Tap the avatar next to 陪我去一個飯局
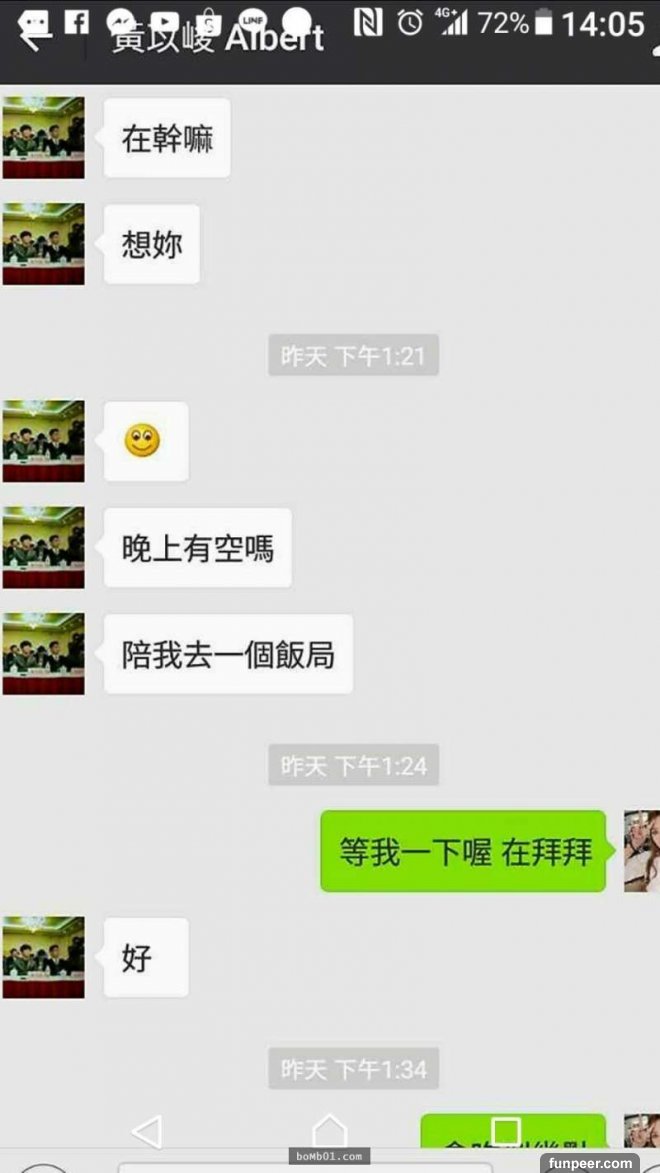660x1173 pixels. [x=43, y=653]
